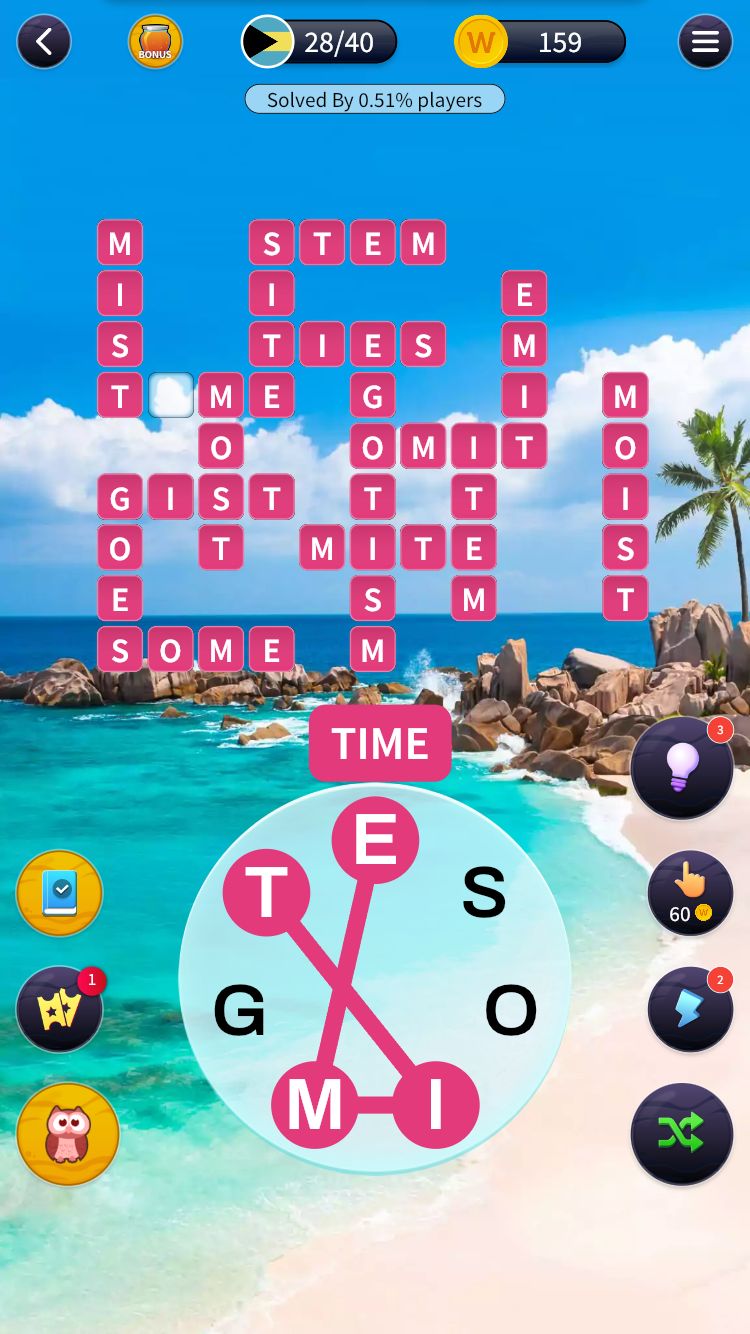This screenshot has width=750, height=1334.
Task: Use the lightbulb hint
Action: pyautogui.click(x=682, y=768)
